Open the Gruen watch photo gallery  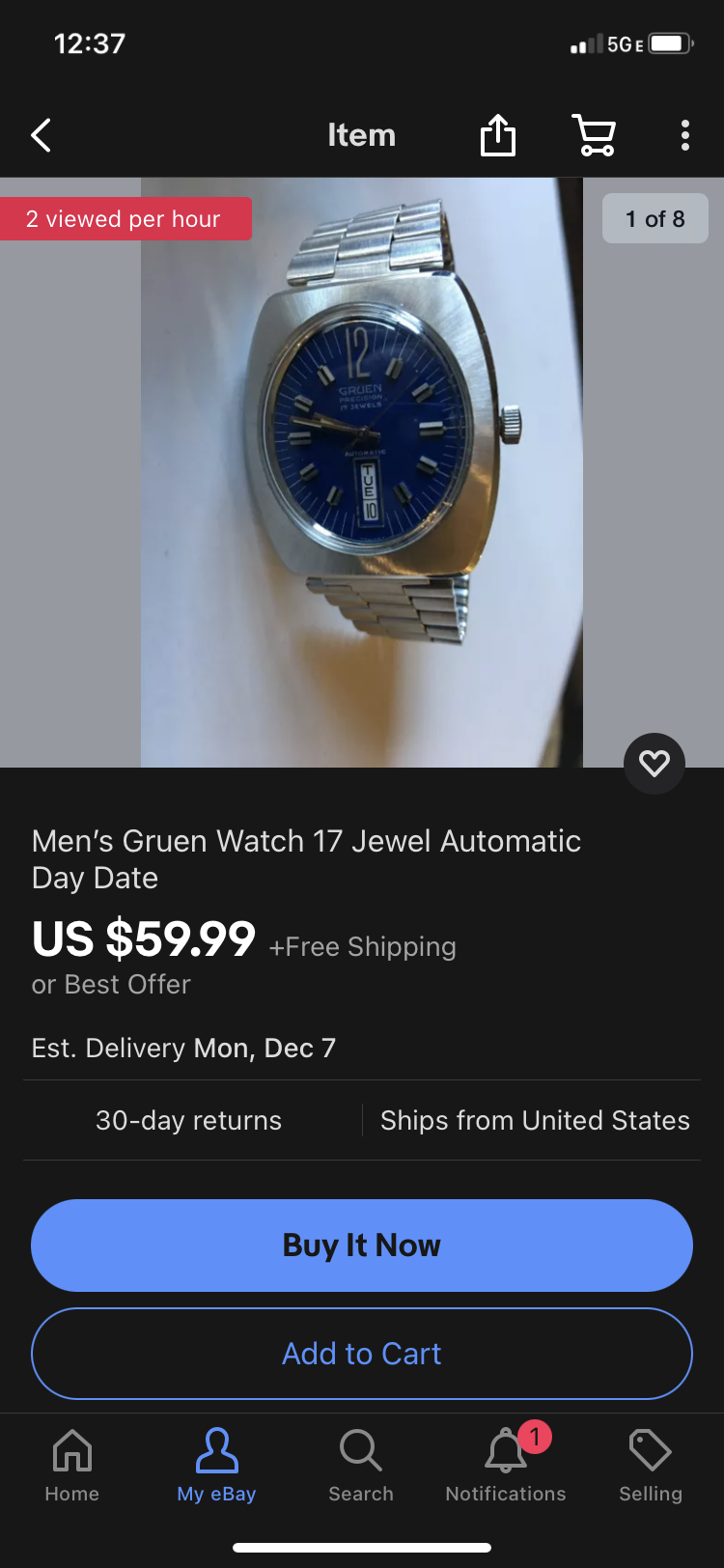pyautogui.click(x=362, y=473)
